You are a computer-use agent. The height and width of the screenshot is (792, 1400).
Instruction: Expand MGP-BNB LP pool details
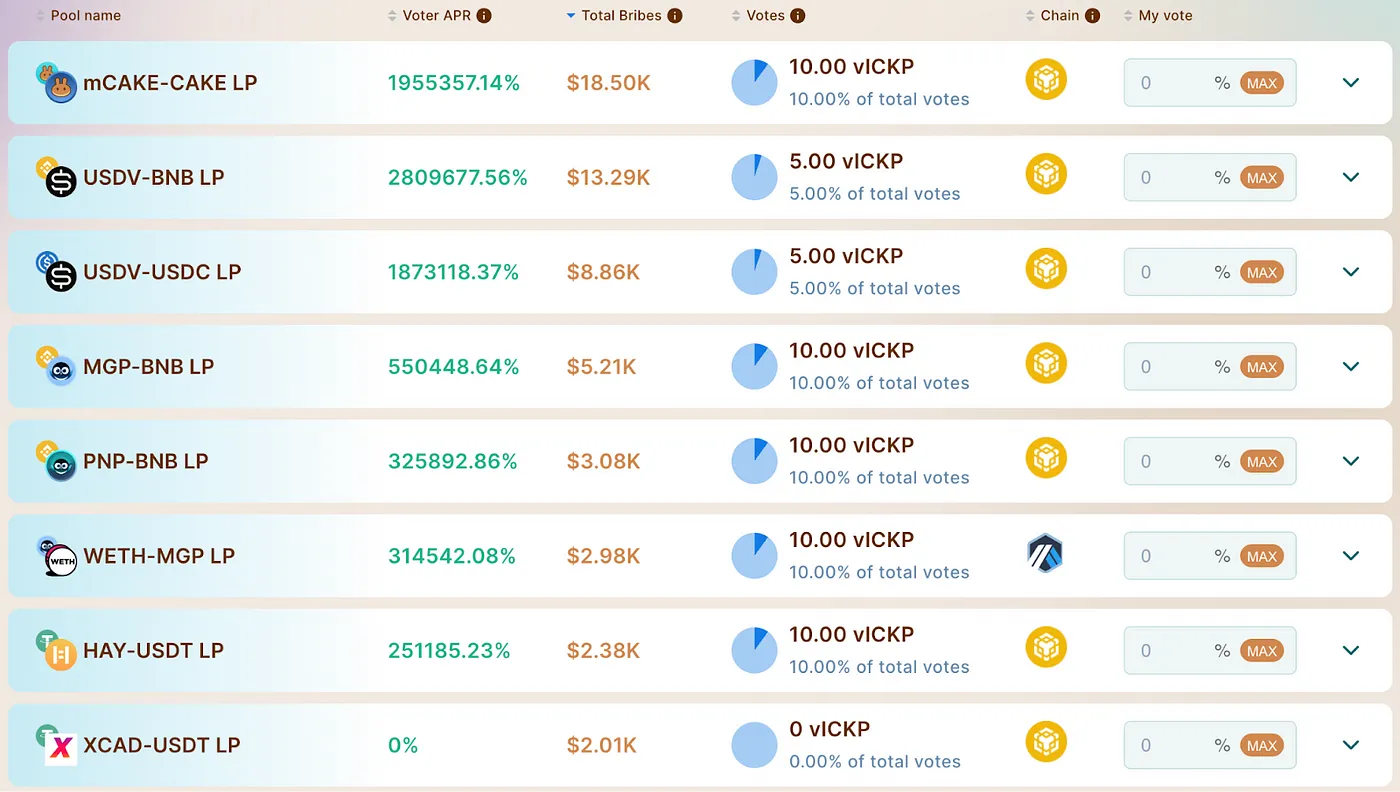[1351, 367]
